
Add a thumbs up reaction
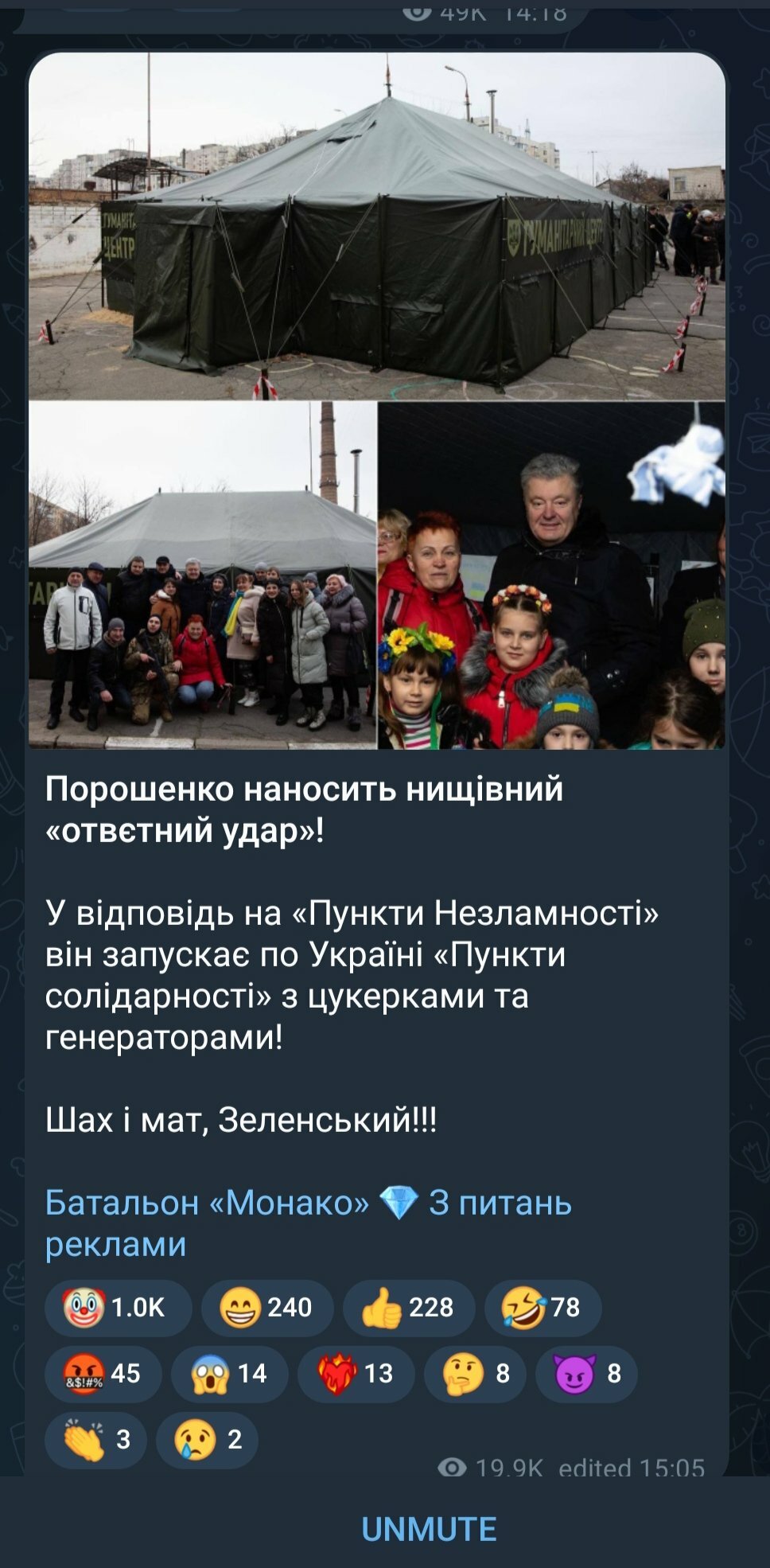[408, 1308]
